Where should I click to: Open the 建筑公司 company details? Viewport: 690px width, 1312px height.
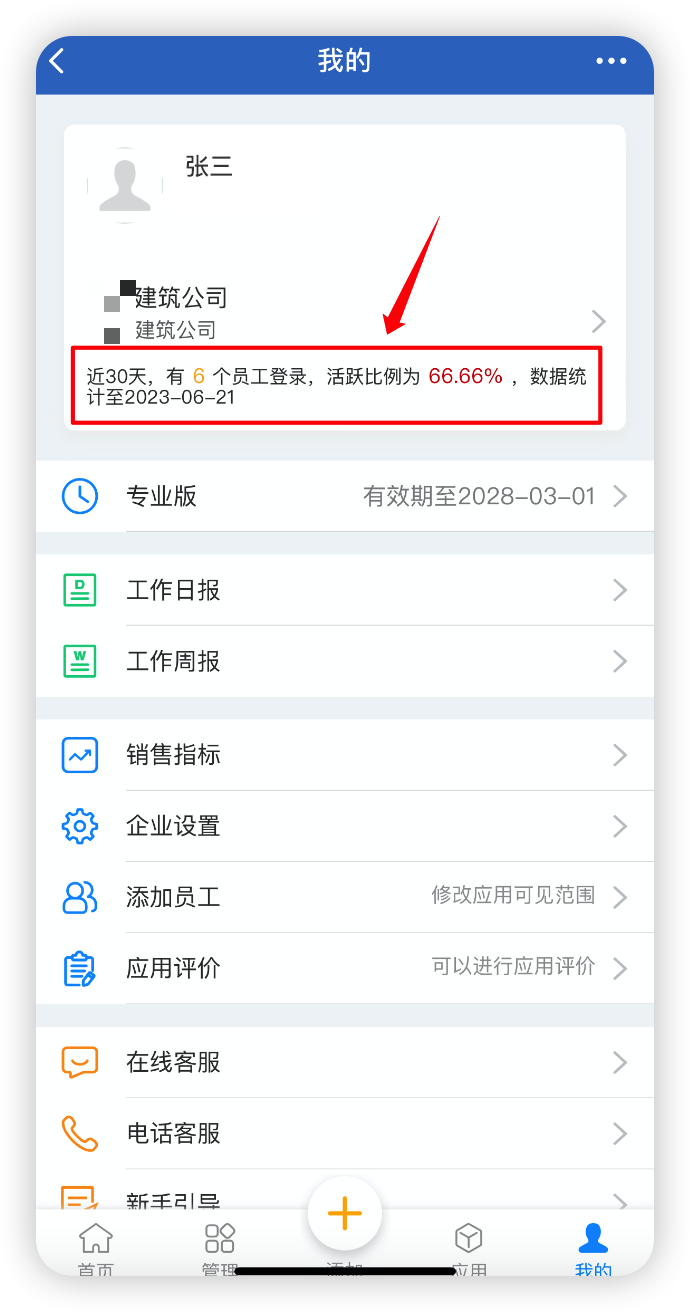pyautogui.click(x=350, y=312)
